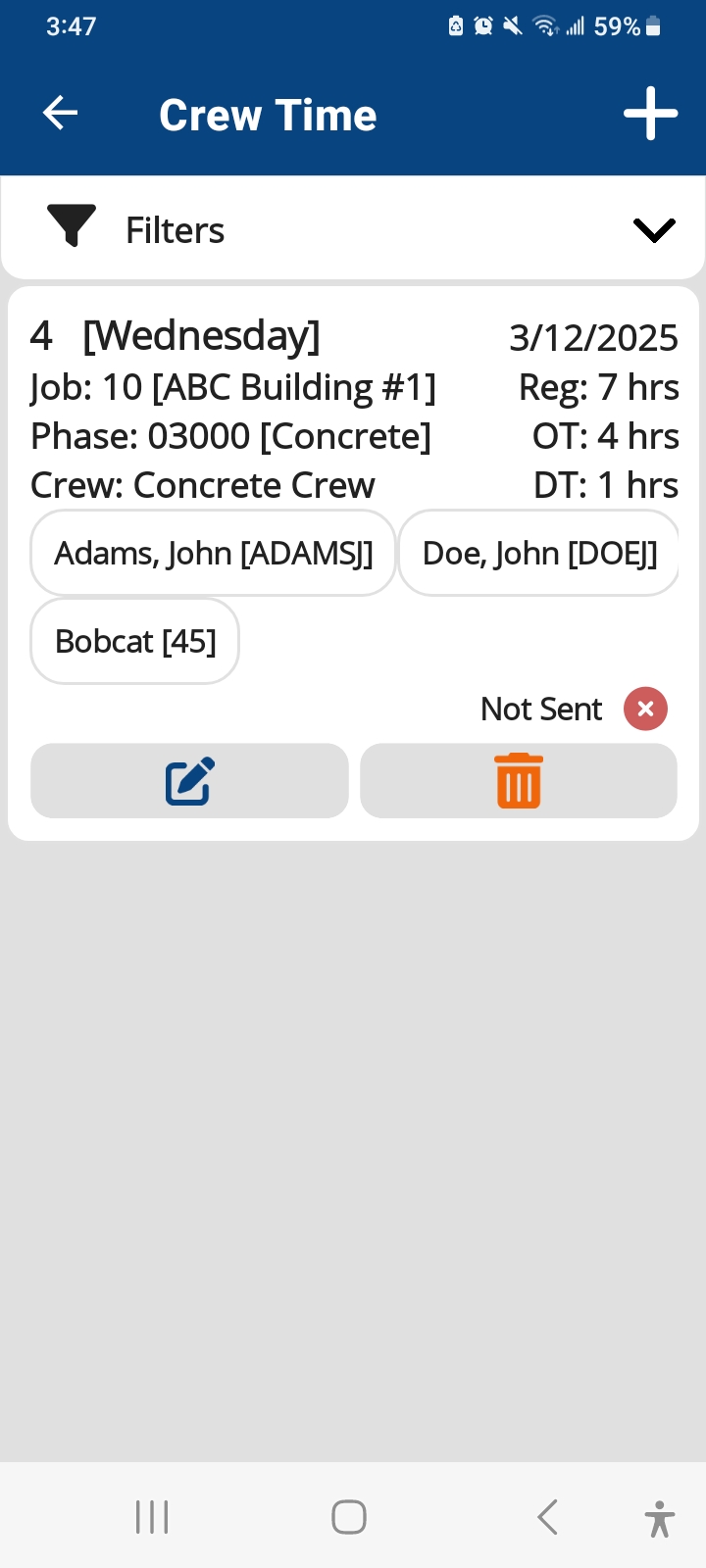
Task: Tap the system home button
Action: coord(349,1517)
